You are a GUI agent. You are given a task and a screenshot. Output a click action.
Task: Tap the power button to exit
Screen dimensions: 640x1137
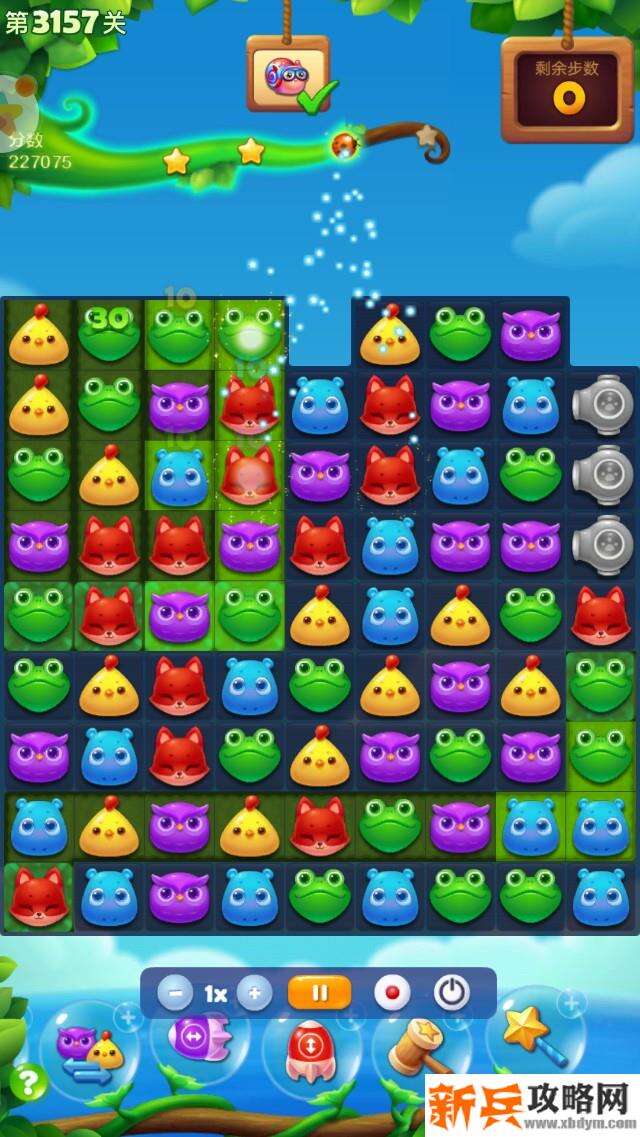point(452,994)
